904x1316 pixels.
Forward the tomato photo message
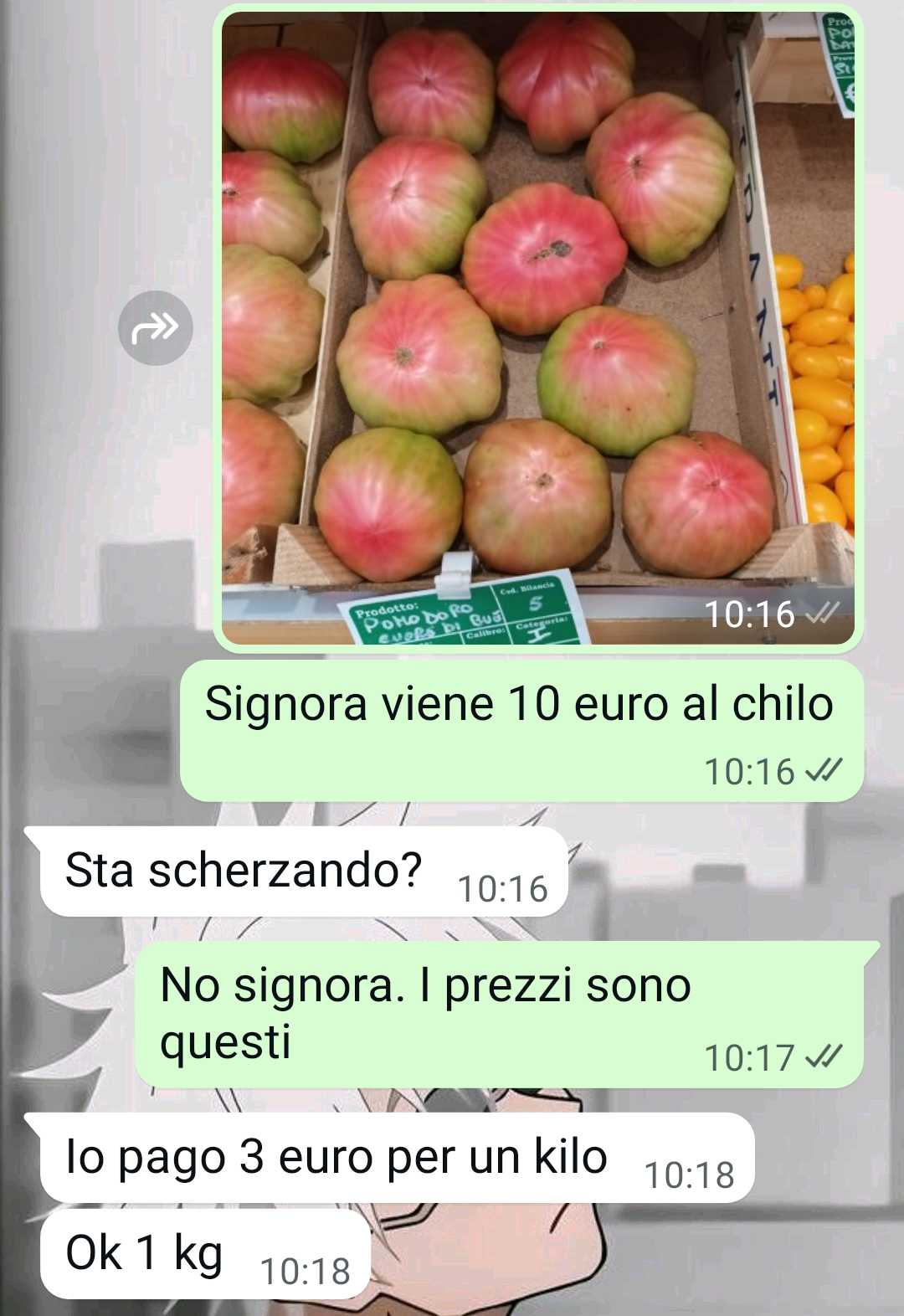pos(156,327)
